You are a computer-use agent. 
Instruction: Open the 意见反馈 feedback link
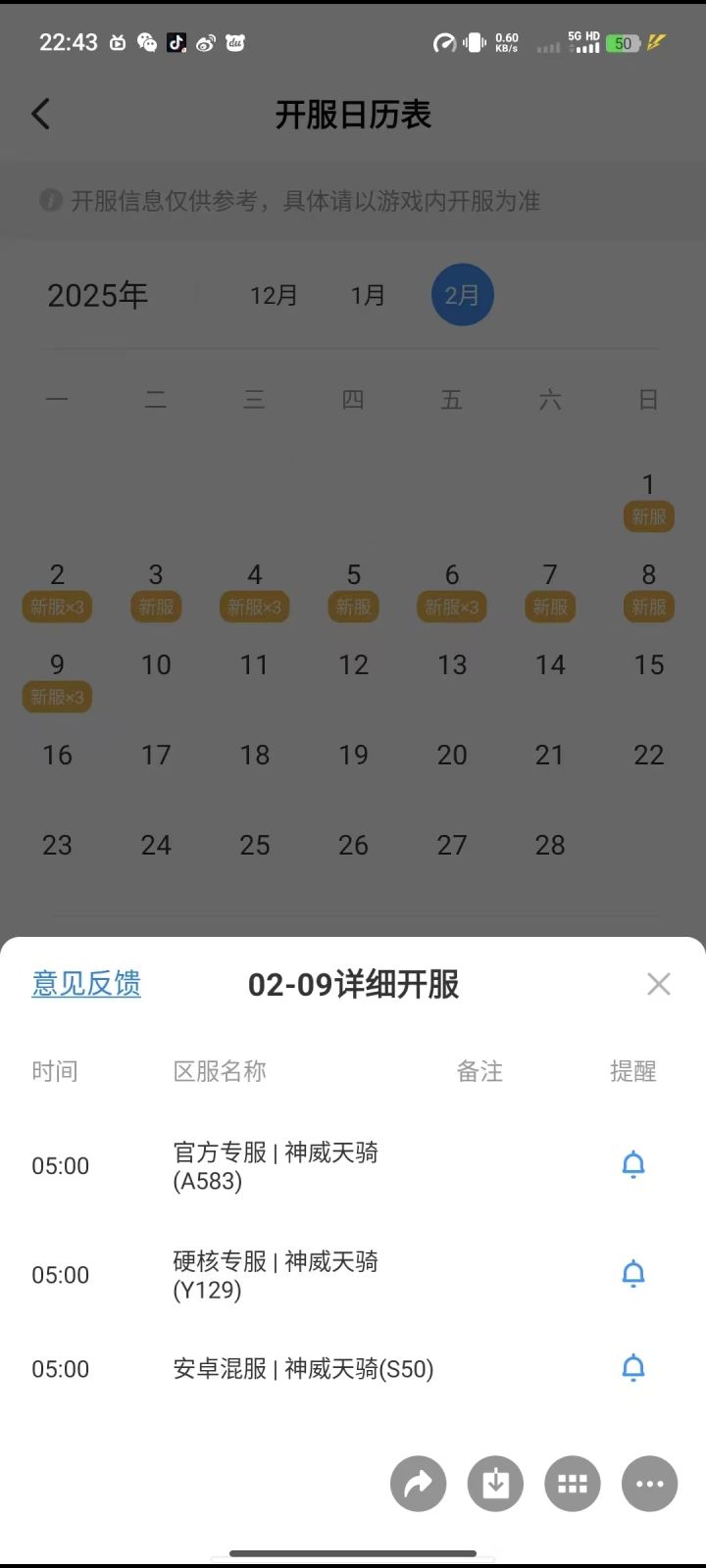point(86,984)
